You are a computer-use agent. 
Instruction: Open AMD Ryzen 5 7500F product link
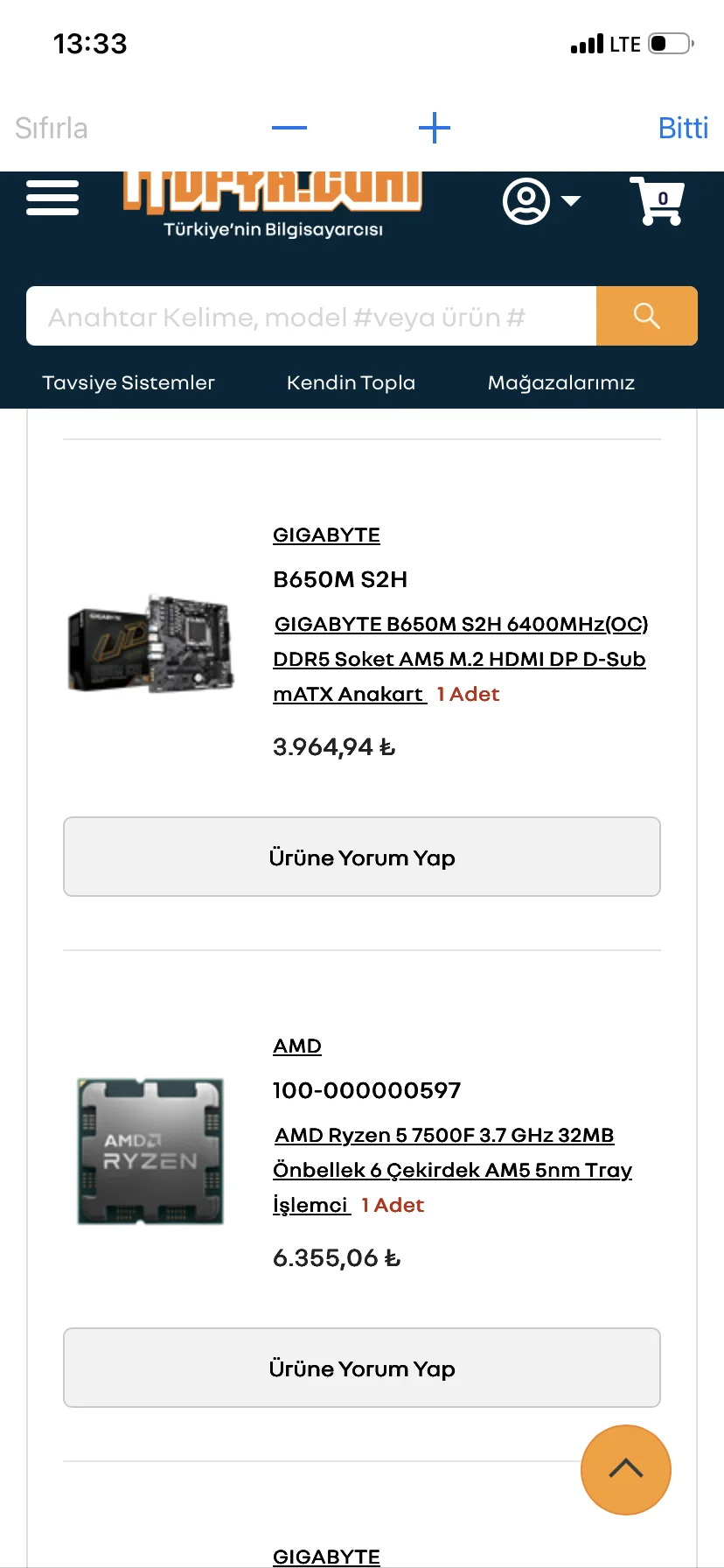[x=452, y=1170]
